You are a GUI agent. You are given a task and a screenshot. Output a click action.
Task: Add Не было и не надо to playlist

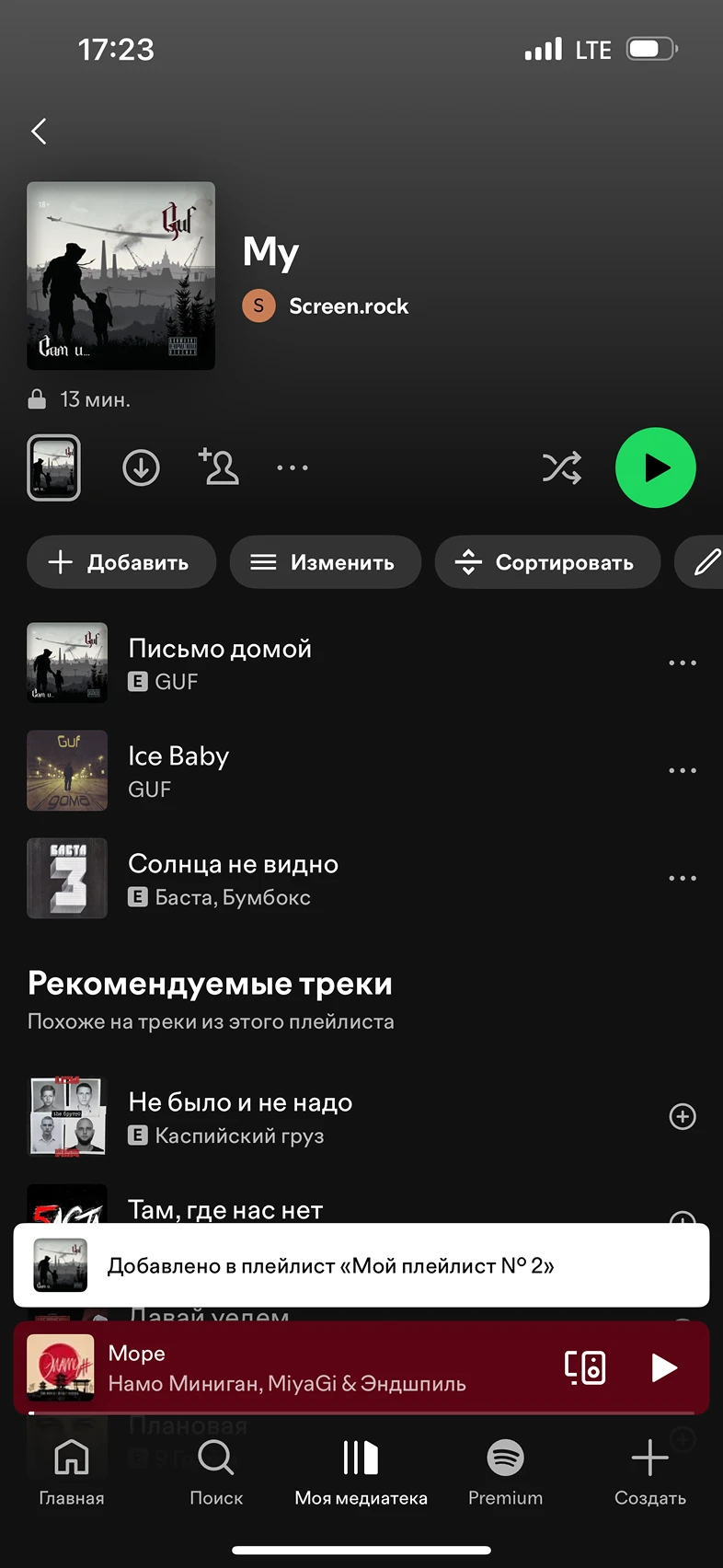(x=682, y=1117)
